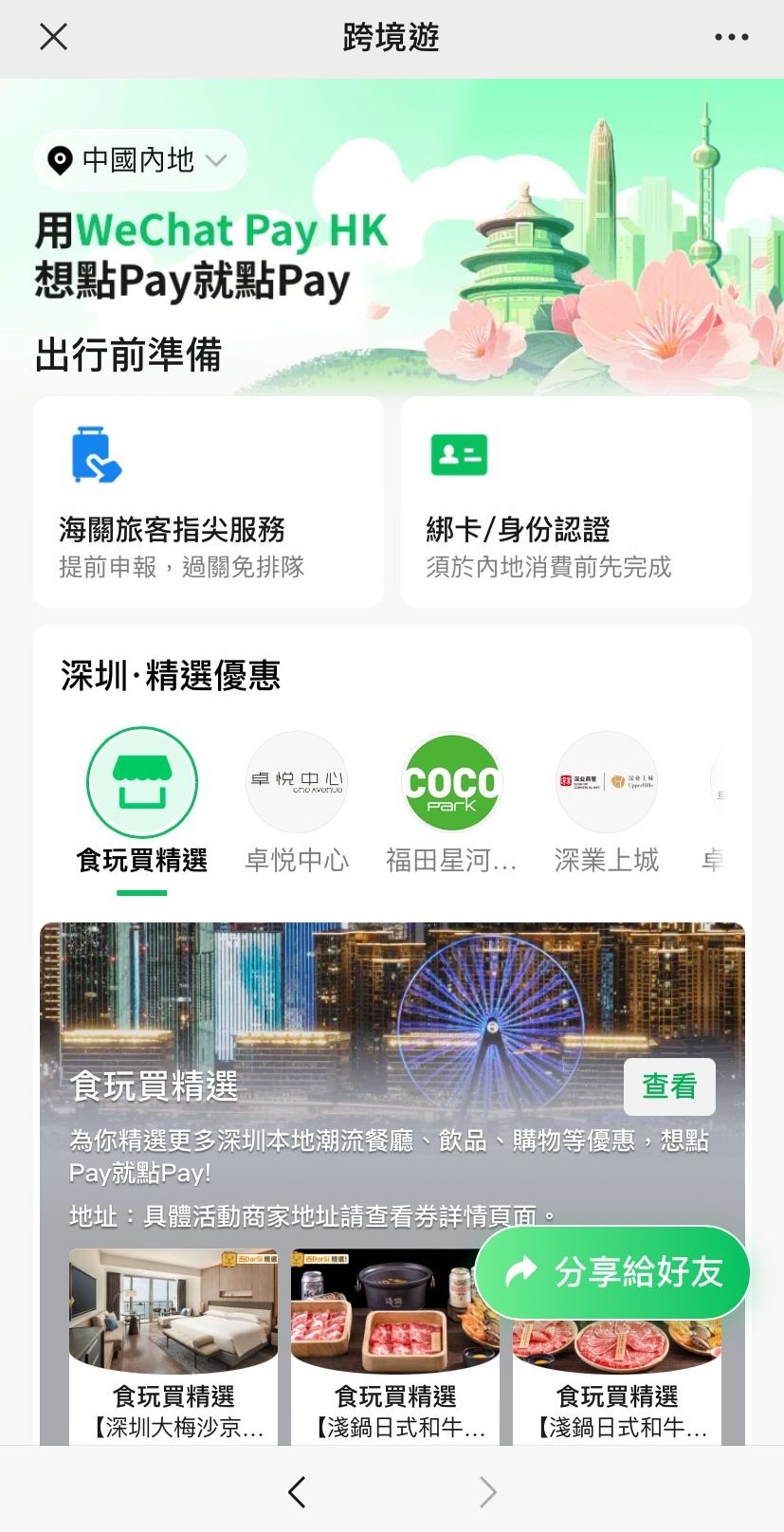784x1532 pixels.
Task: Open the 深業上城 UpperHills logo
Action: (x=606, y=782)
